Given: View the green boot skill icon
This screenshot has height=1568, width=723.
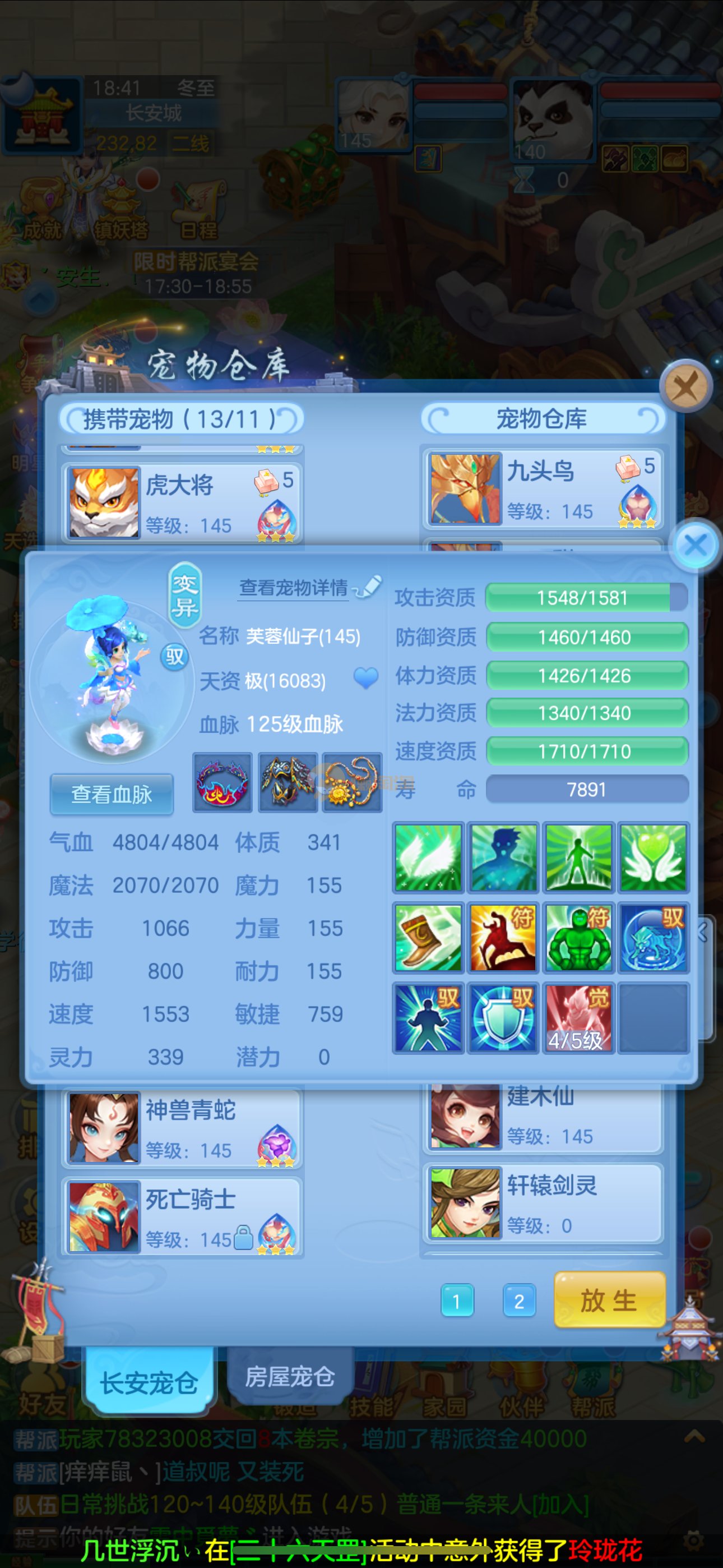Looking at the screenshot, I should point(428,938).
